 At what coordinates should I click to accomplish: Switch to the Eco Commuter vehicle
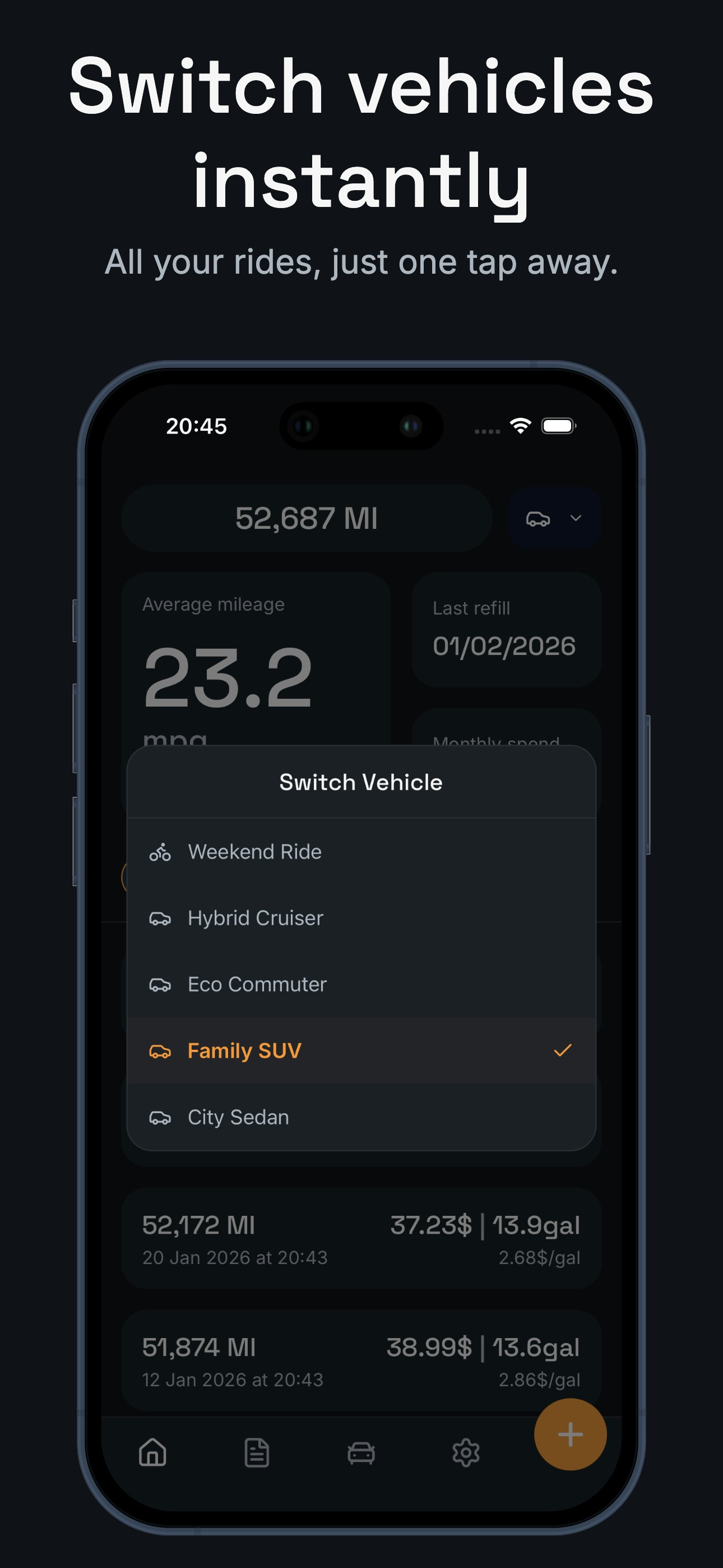[x=256, y=984]
